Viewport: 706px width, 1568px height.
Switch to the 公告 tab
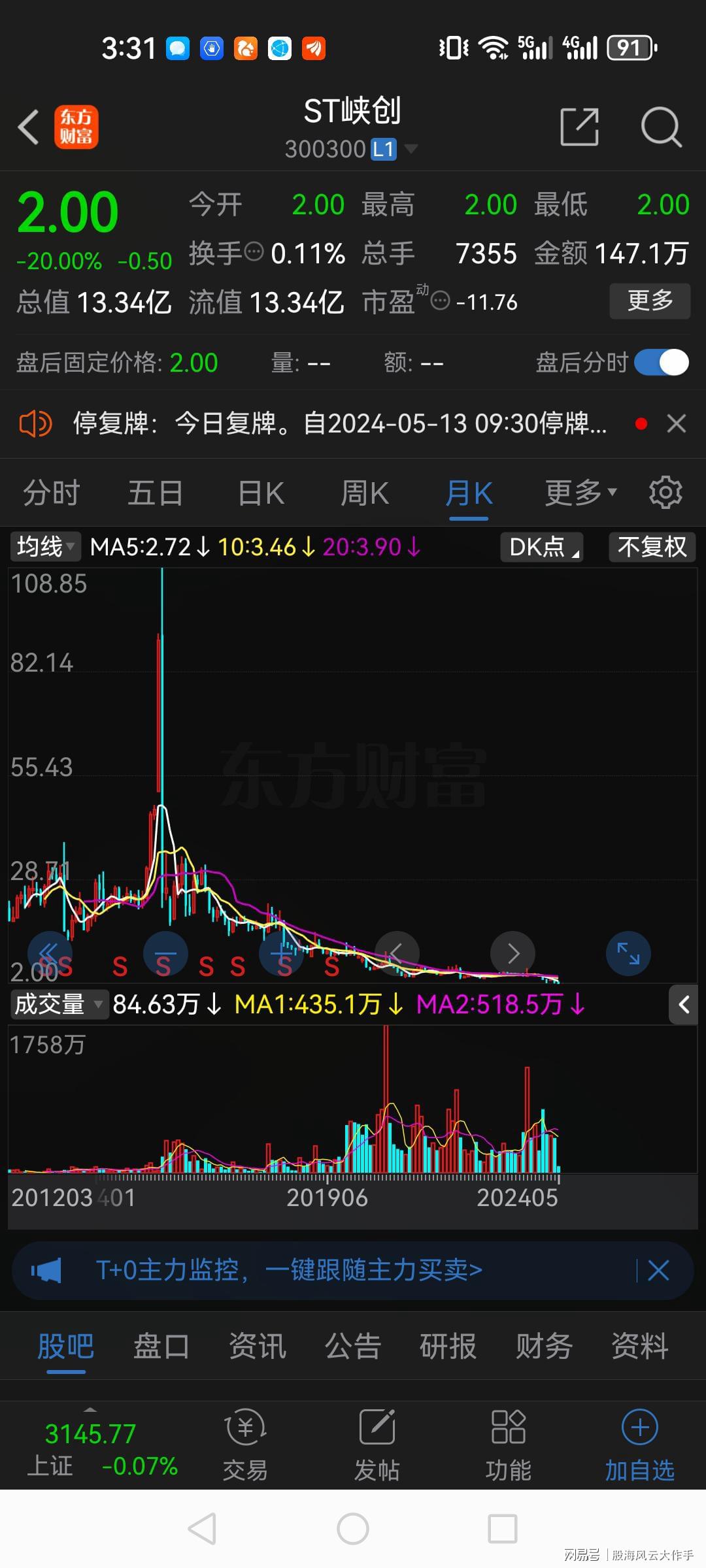point(352,1346)
